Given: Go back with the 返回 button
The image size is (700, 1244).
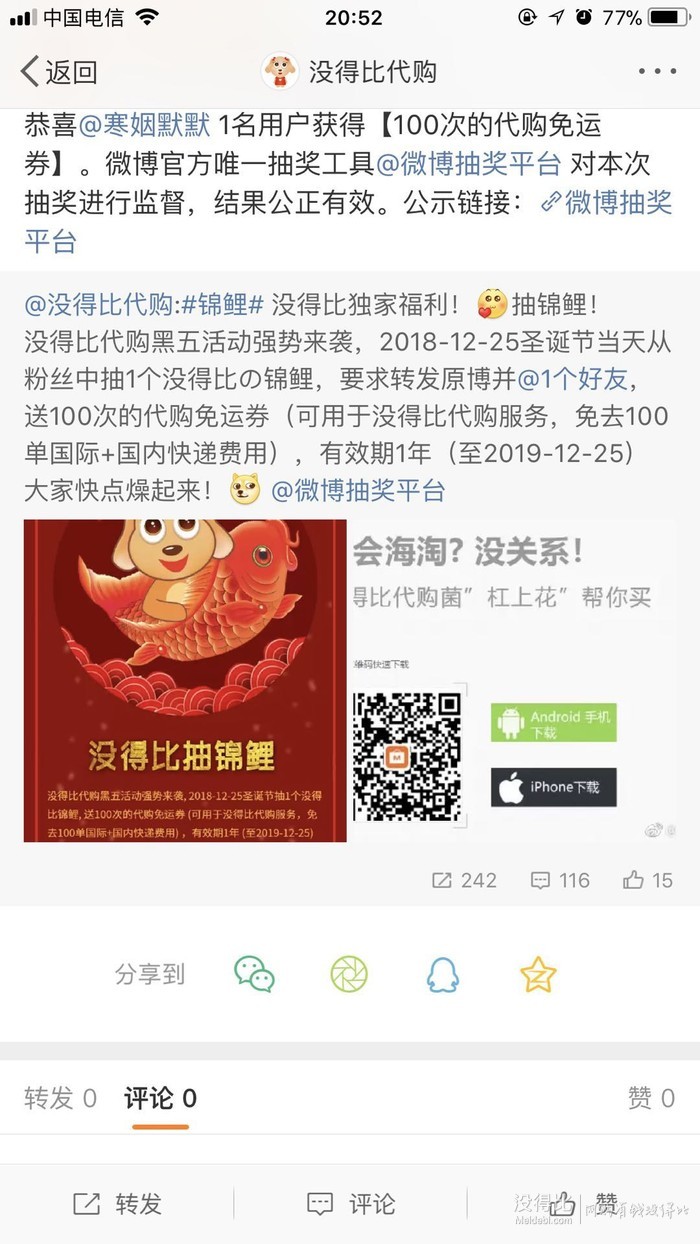Looking at the screenshot, I should point(60,72).
